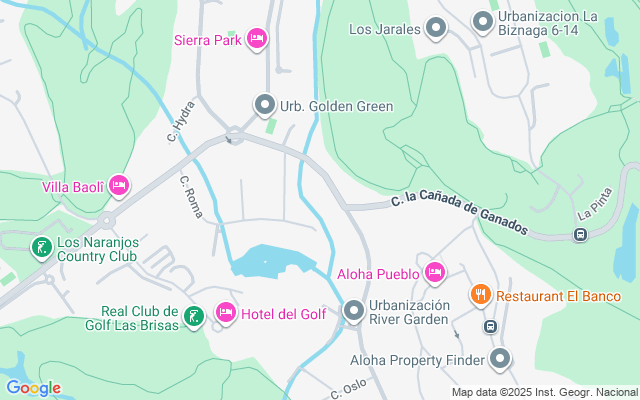The height and width of the screenshot is (400, 640).
Task: Open the Aloha Pueblo hotel pin
Action: click(434, 272)
